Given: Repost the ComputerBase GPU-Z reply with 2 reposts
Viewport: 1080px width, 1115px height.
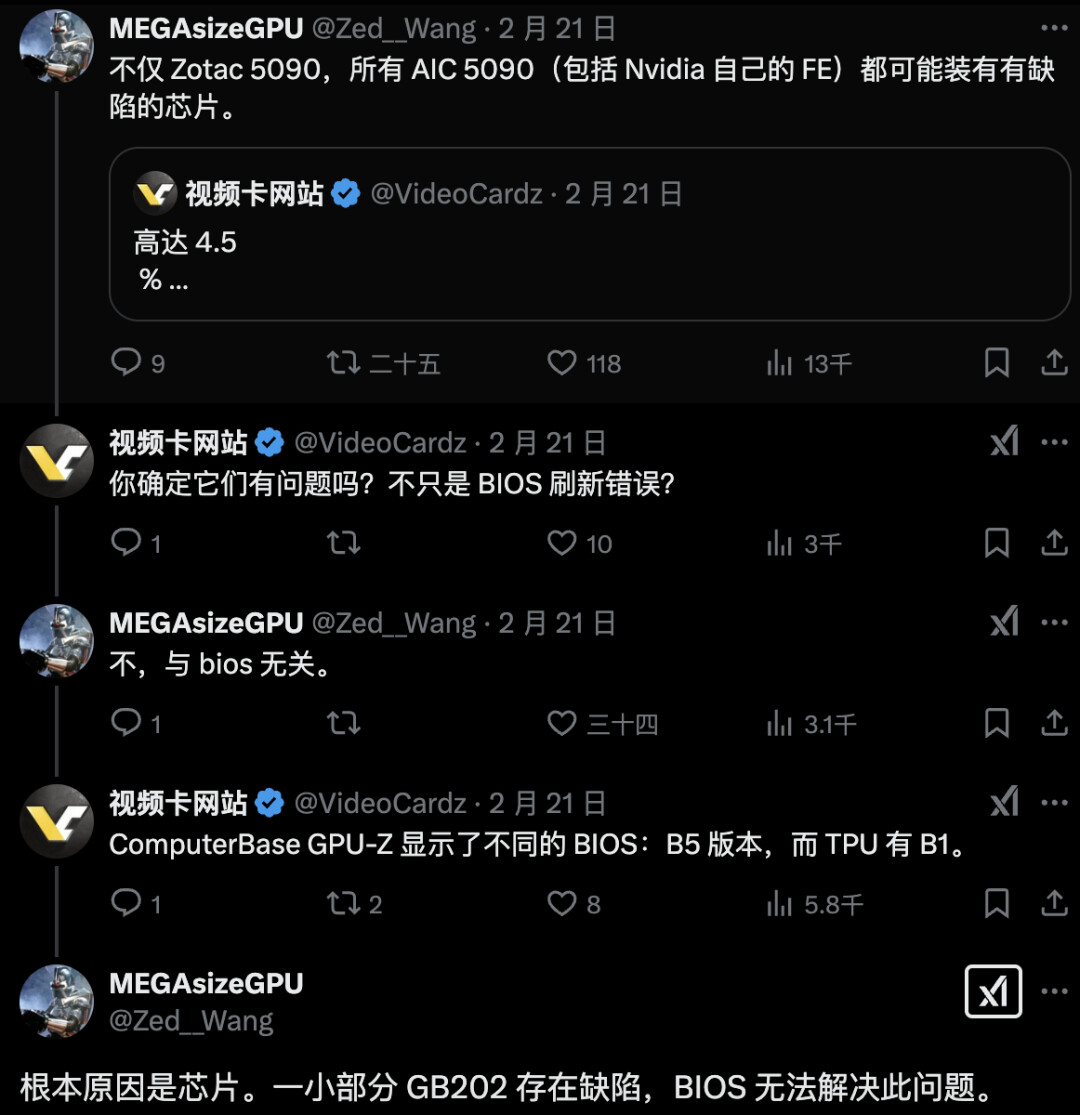Looking at the screenshot, I should 344,904.
